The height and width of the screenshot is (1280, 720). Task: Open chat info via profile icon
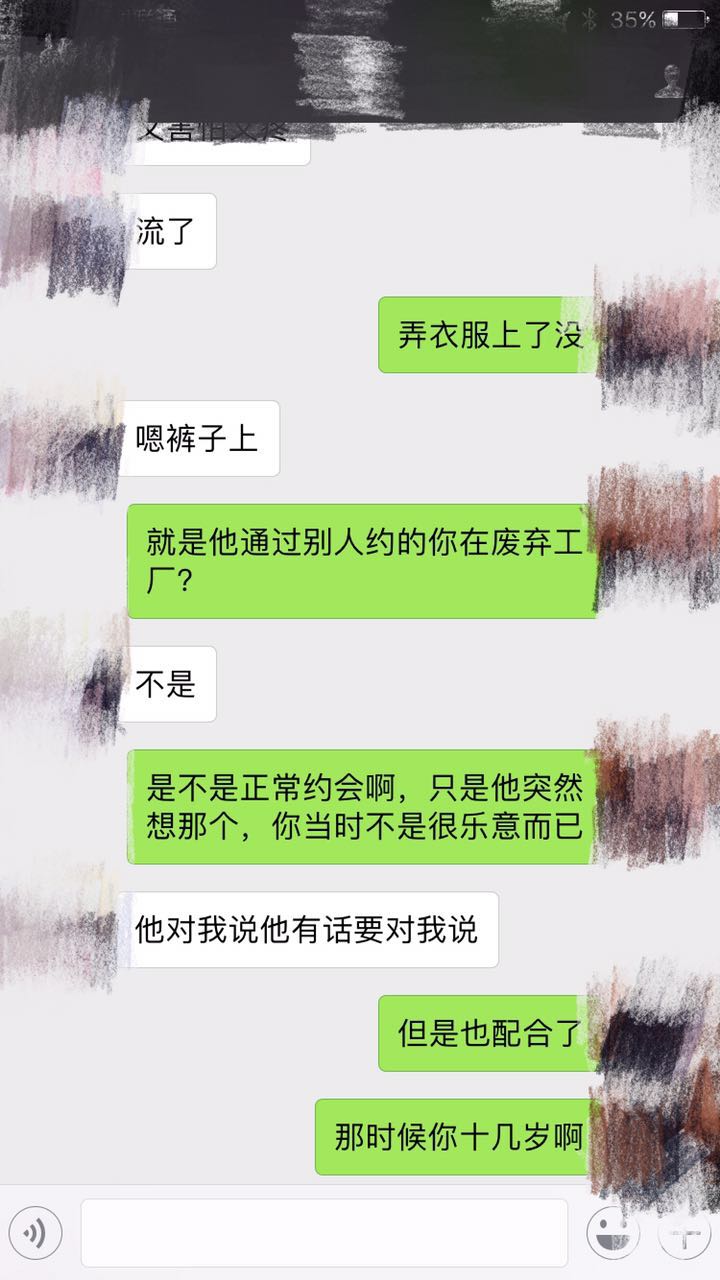pos(670,82)
